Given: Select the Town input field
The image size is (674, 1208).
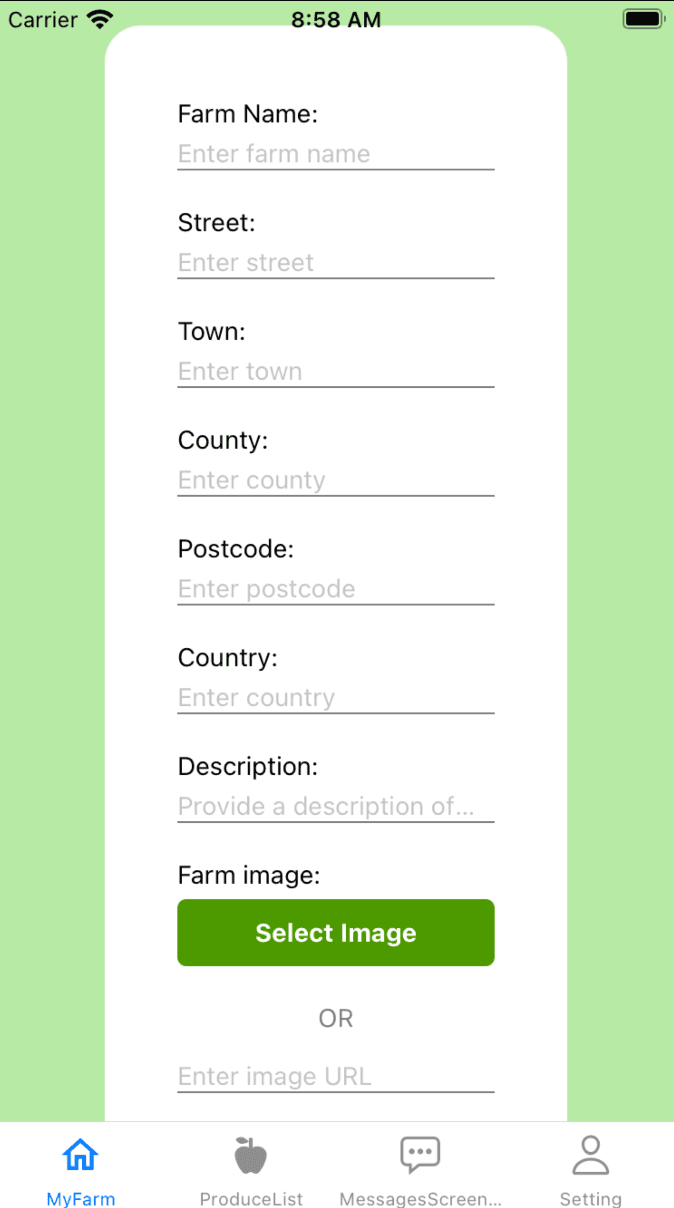Looking at the screenshot, I should pos(335,372).
